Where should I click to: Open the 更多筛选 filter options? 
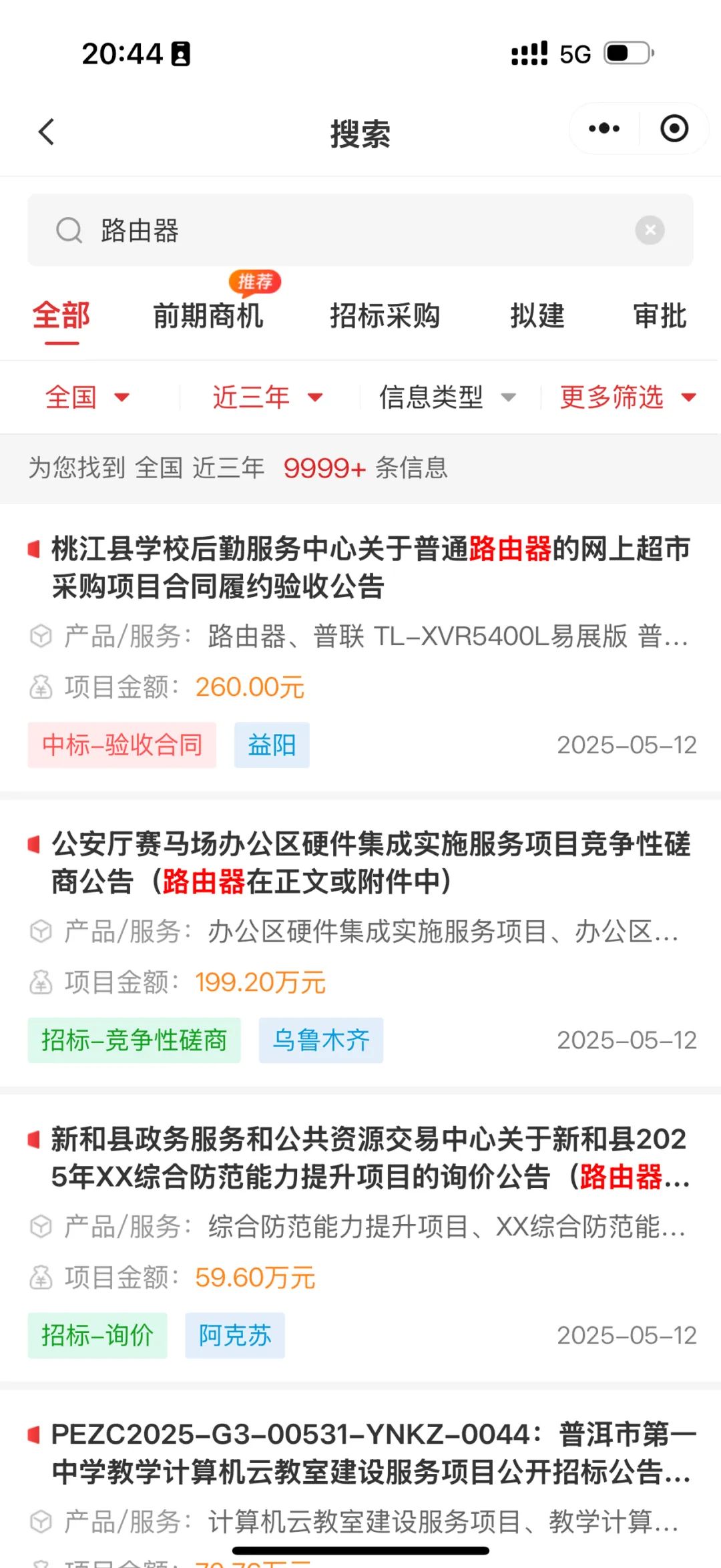[x=628, y=397]
